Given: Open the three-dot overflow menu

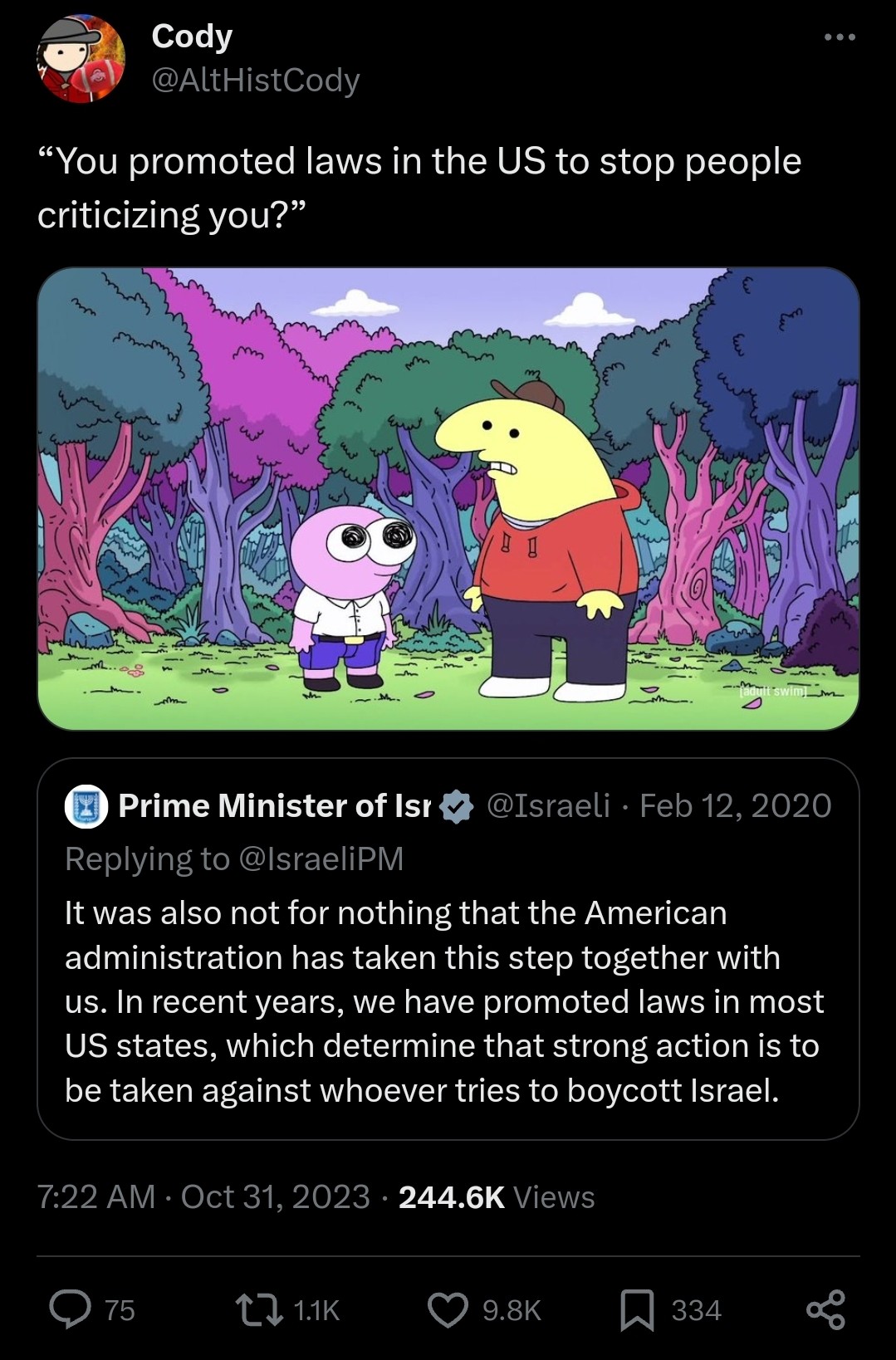Looking at the screenshot, I should point(840,37).
